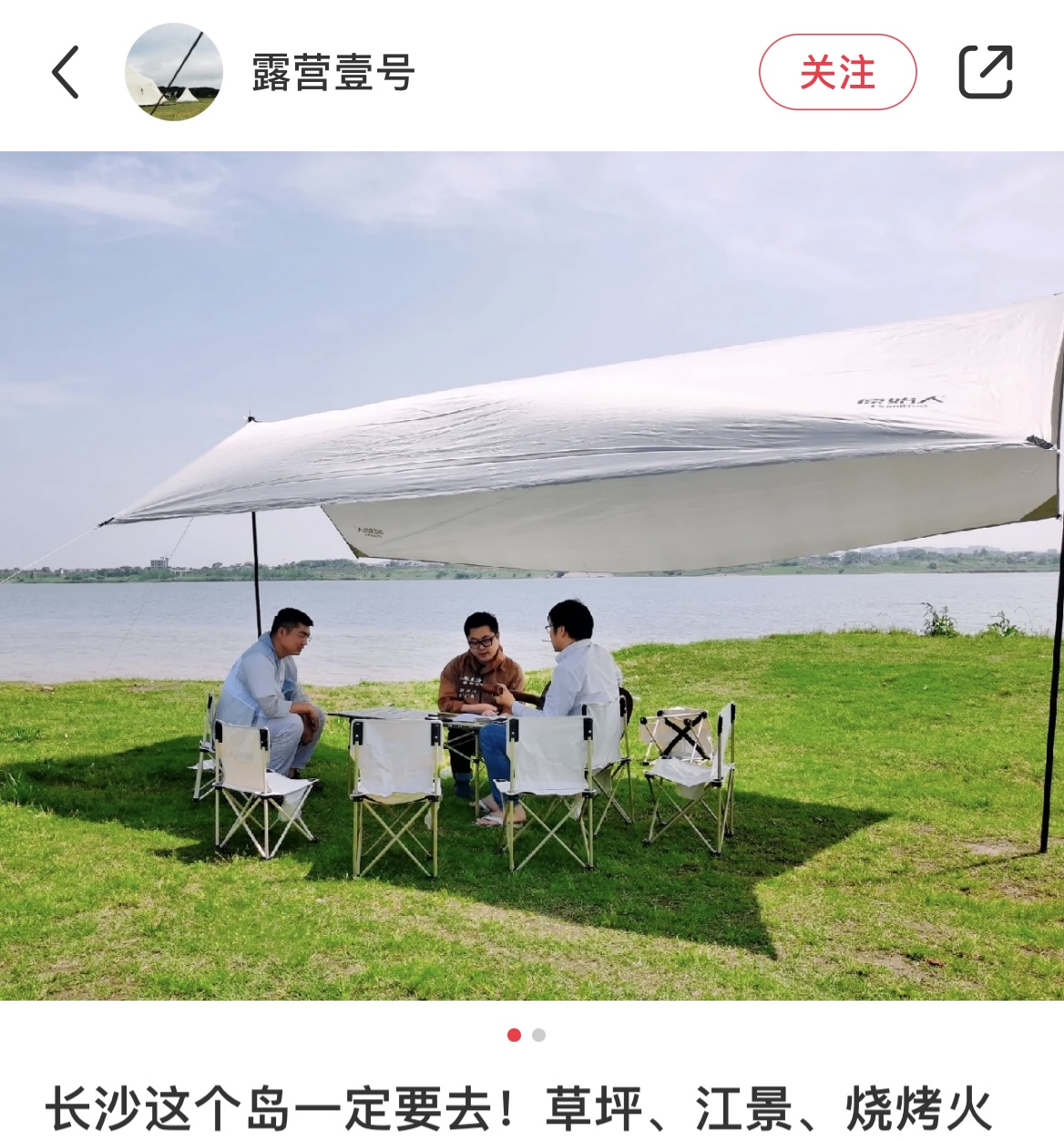Viewport: 1064px width, 1141px height.
Task: Follow the author with the 关注 button
Action: tap(837, 72)
